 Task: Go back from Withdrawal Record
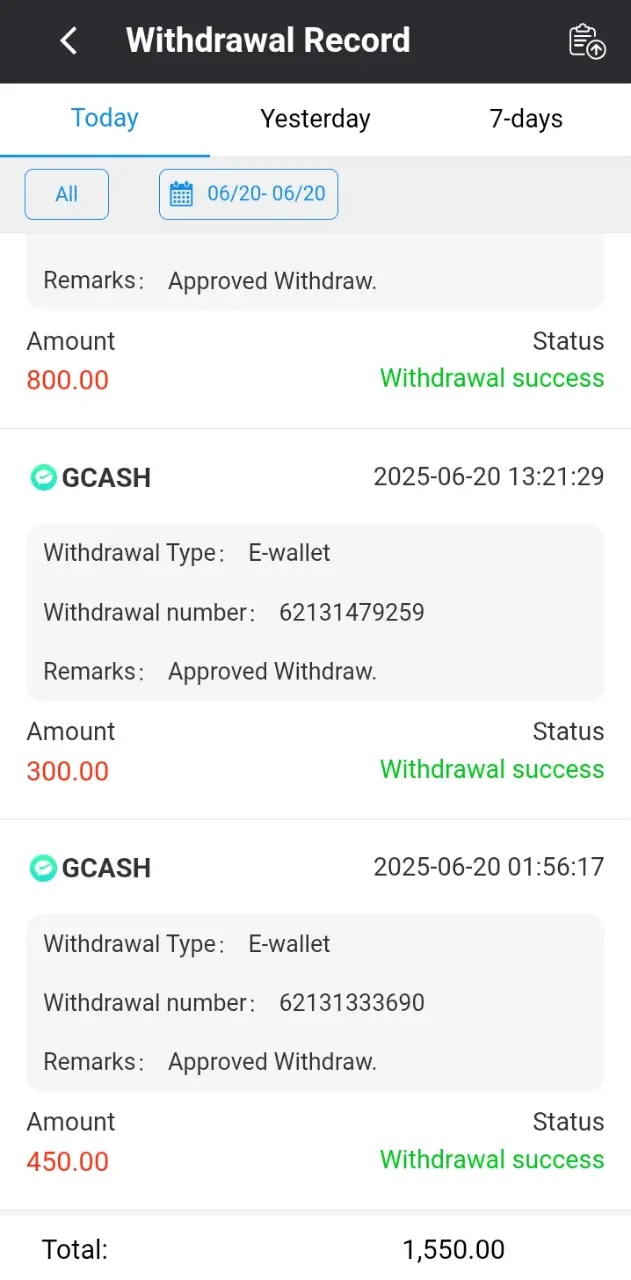[68, 41]
